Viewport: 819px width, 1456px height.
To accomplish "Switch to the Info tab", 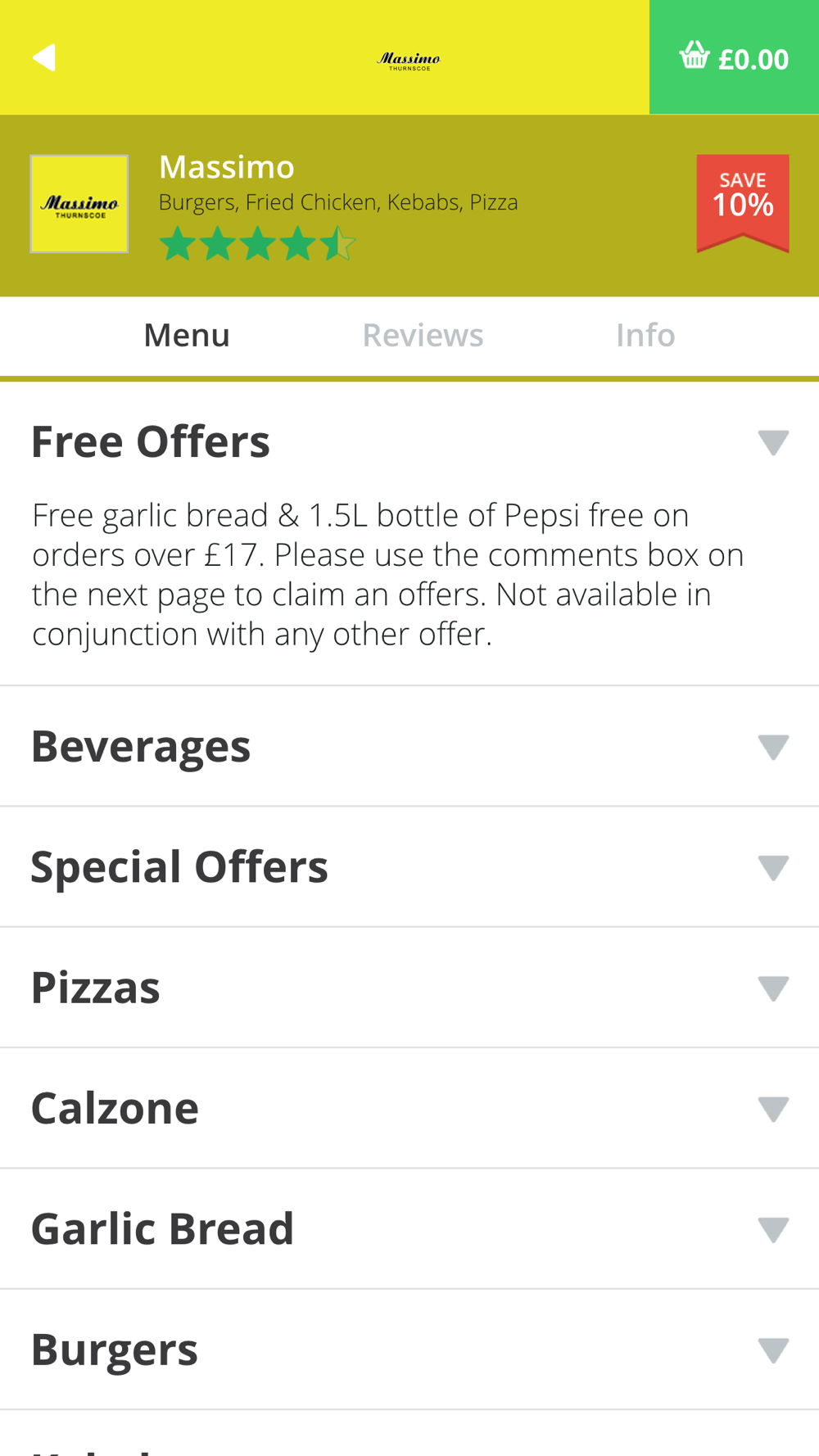I will [x=645, y=336].
